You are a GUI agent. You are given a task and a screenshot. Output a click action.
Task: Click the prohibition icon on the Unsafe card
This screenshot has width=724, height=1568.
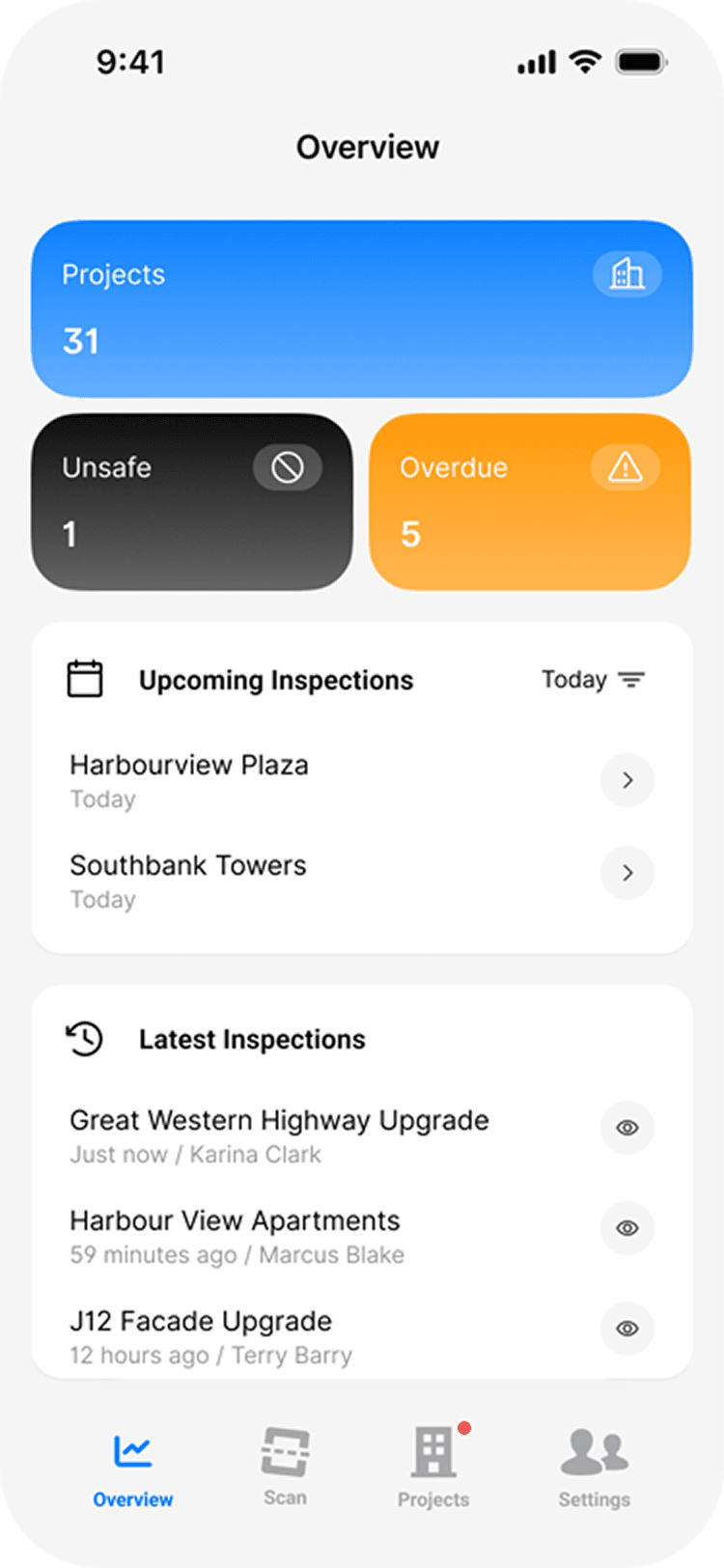tap(287, 467)
